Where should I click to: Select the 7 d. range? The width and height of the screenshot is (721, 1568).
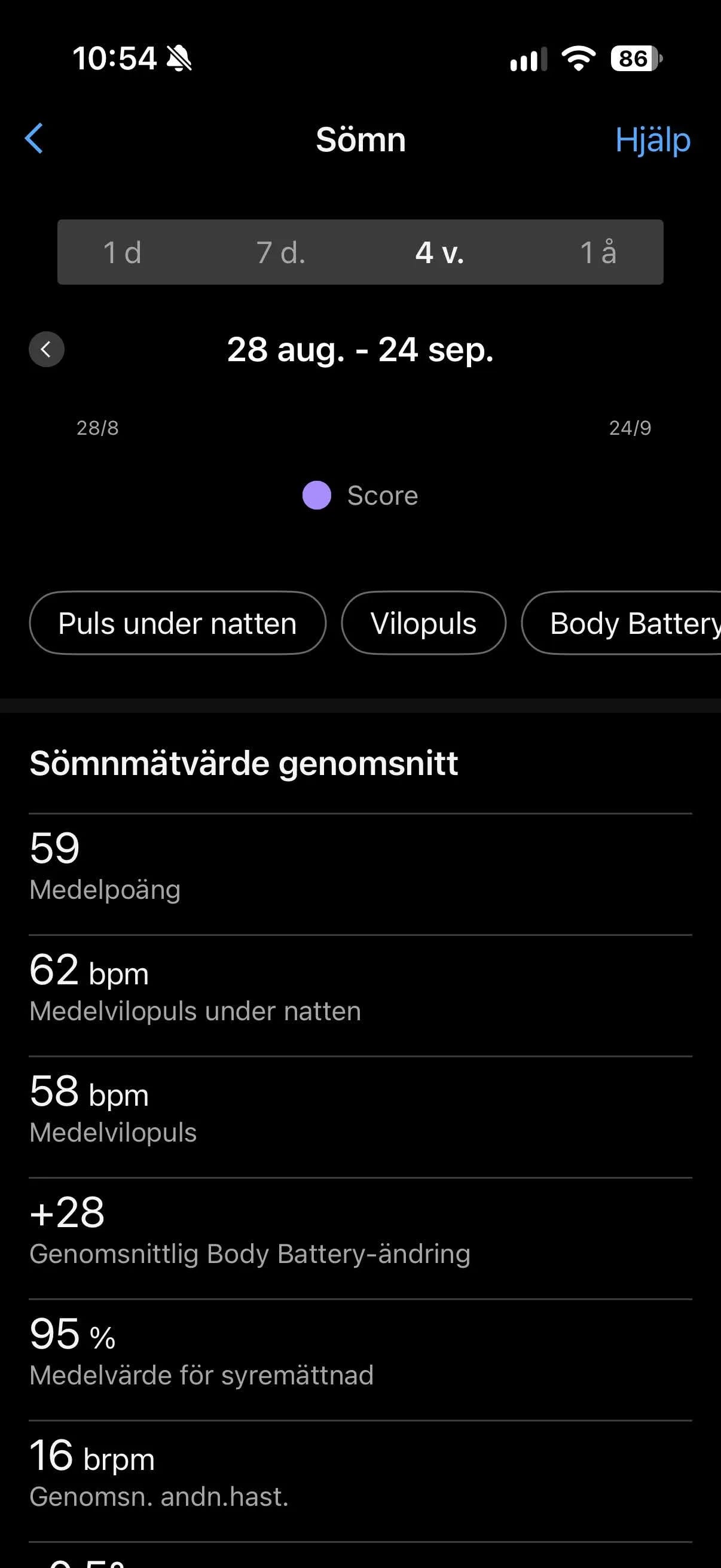280,252
